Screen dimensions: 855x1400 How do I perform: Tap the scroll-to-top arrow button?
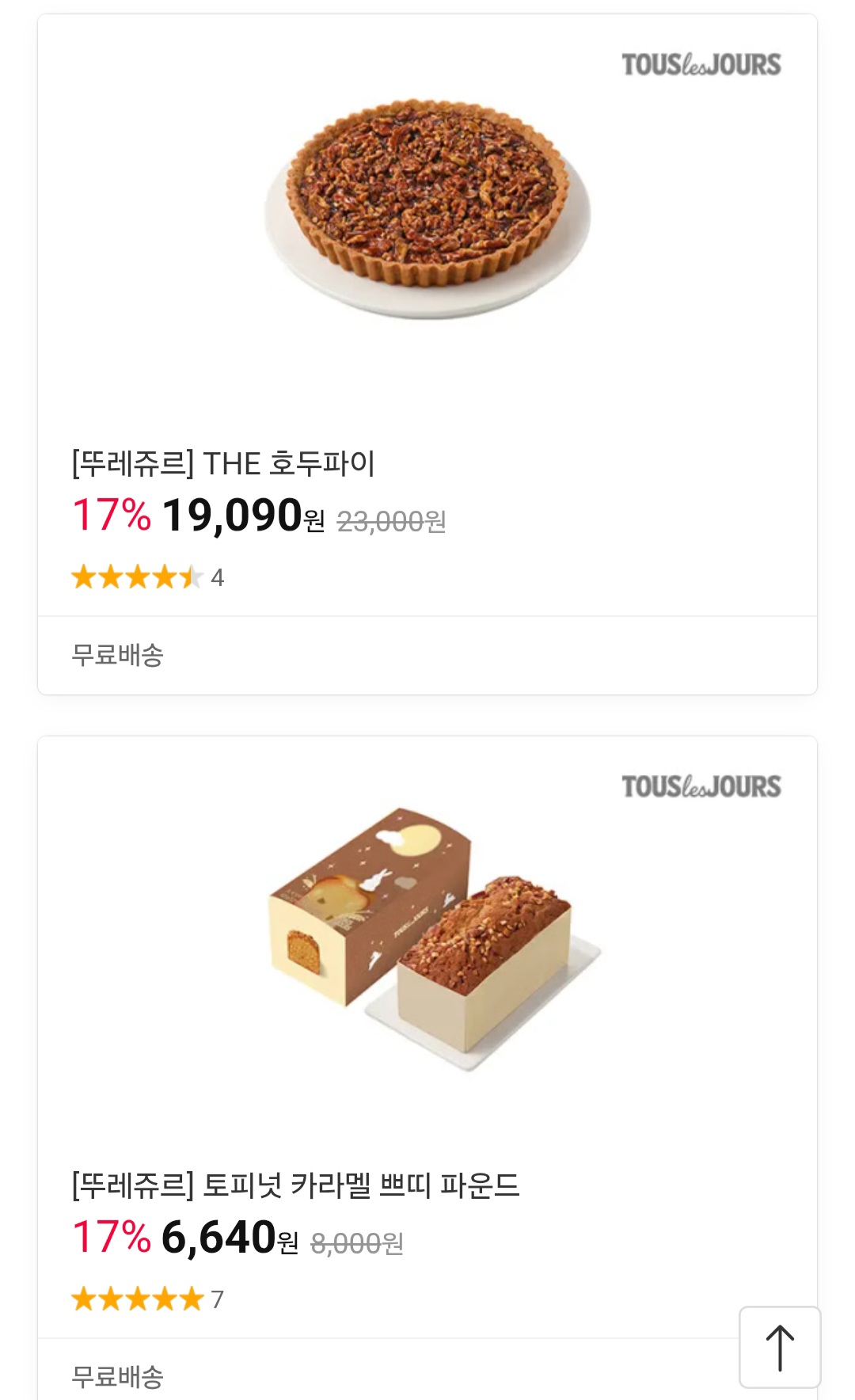click(x=780, y=1347)
